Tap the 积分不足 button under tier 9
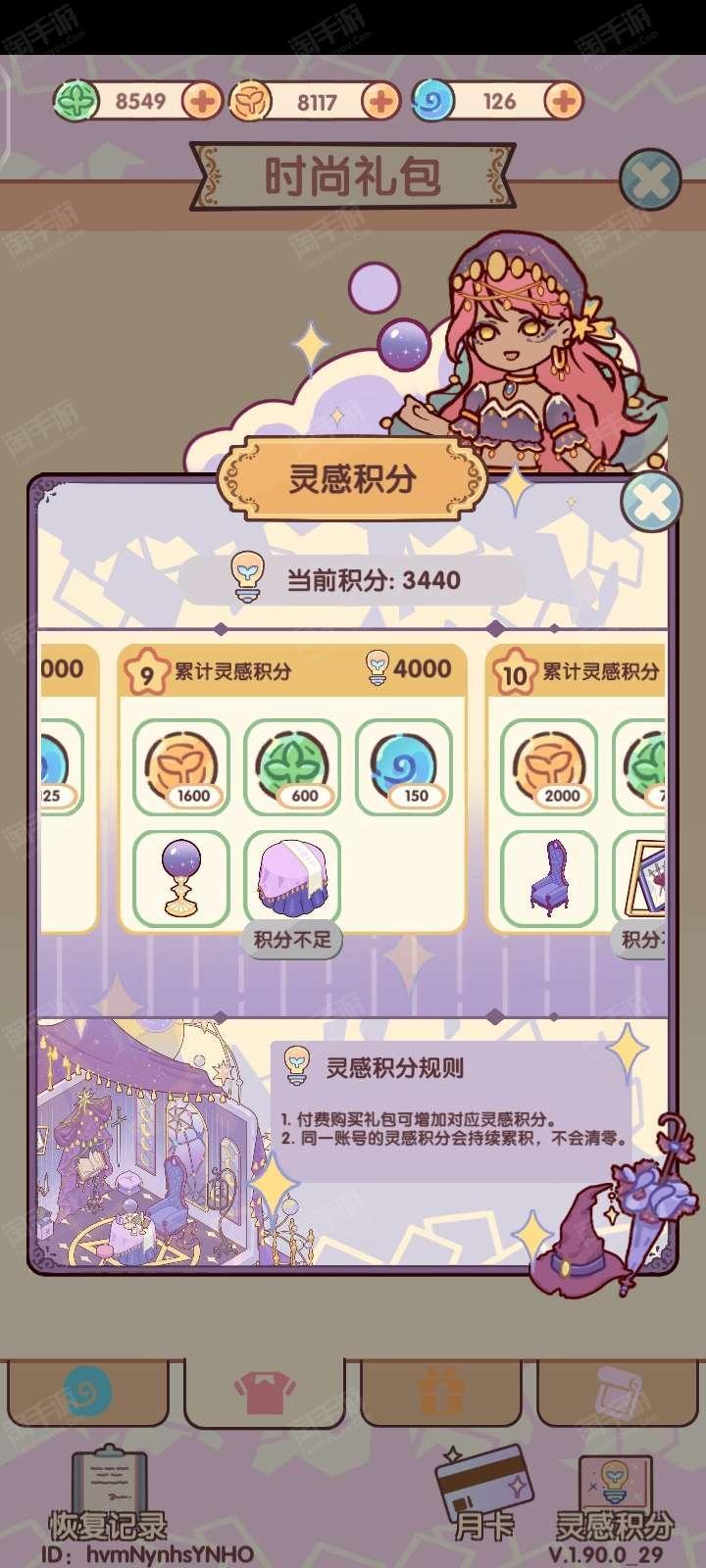Screen dimensions: 706x1568 pyautogui.click(x=292, y=941)
